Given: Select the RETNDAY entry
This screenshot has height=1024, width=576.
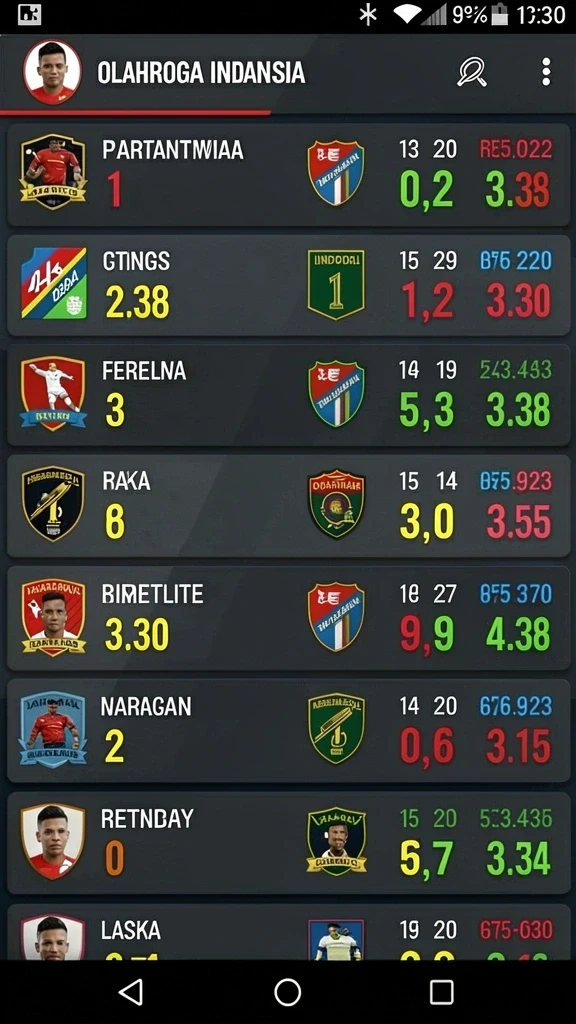Looking at the screenshot, I should tap(288, 842).
